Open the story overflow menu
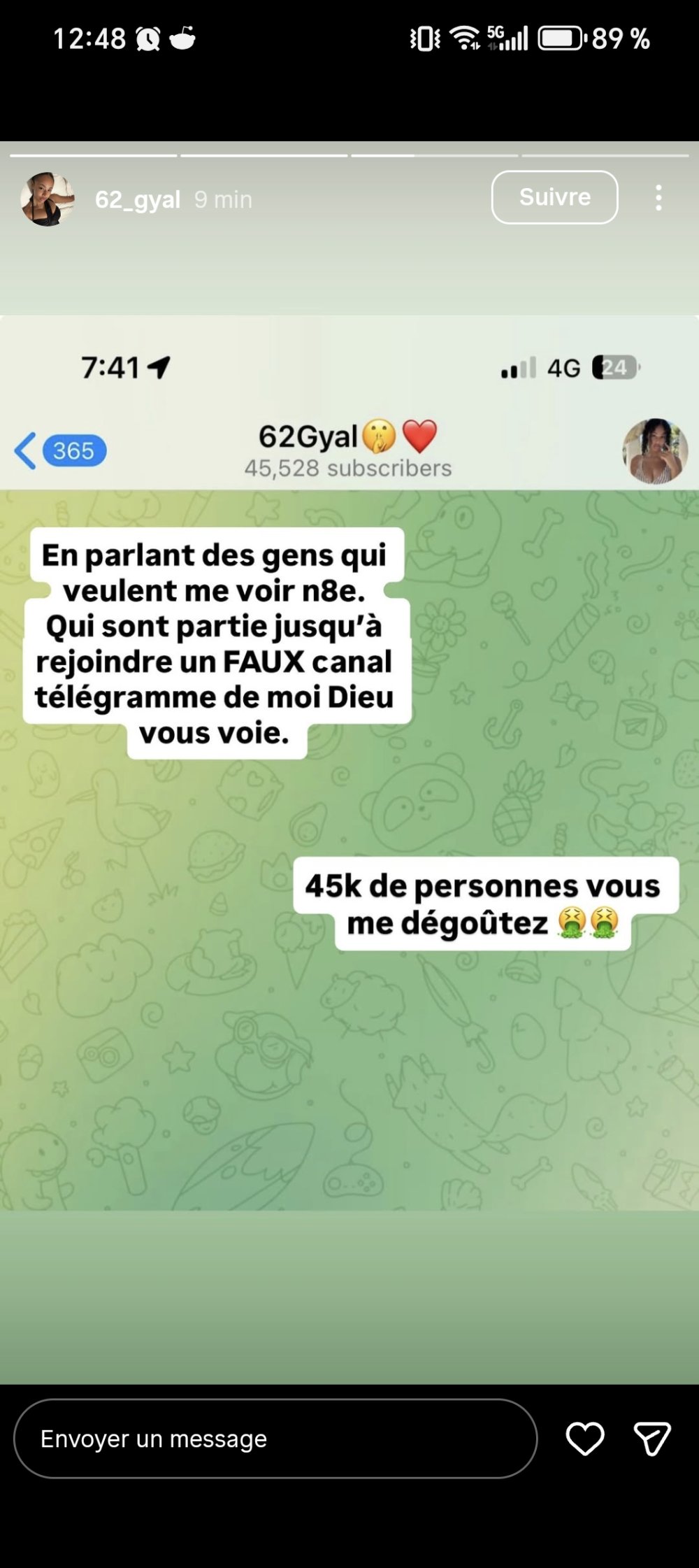 tap(658, 198)
